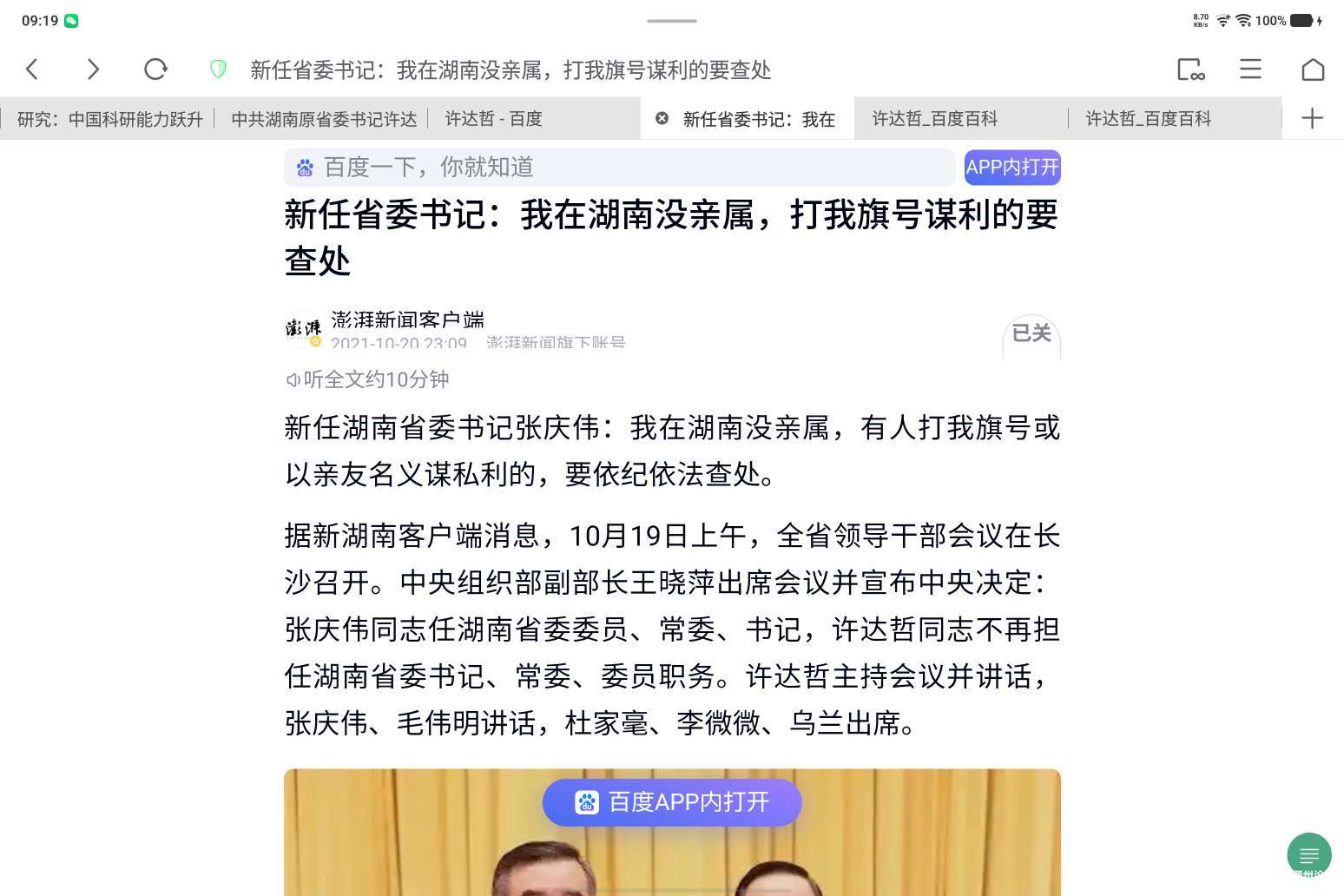Reload the current page
The width and height of the screenshot is (1344, 896).
pyautogui.click(x=155, y=69)
